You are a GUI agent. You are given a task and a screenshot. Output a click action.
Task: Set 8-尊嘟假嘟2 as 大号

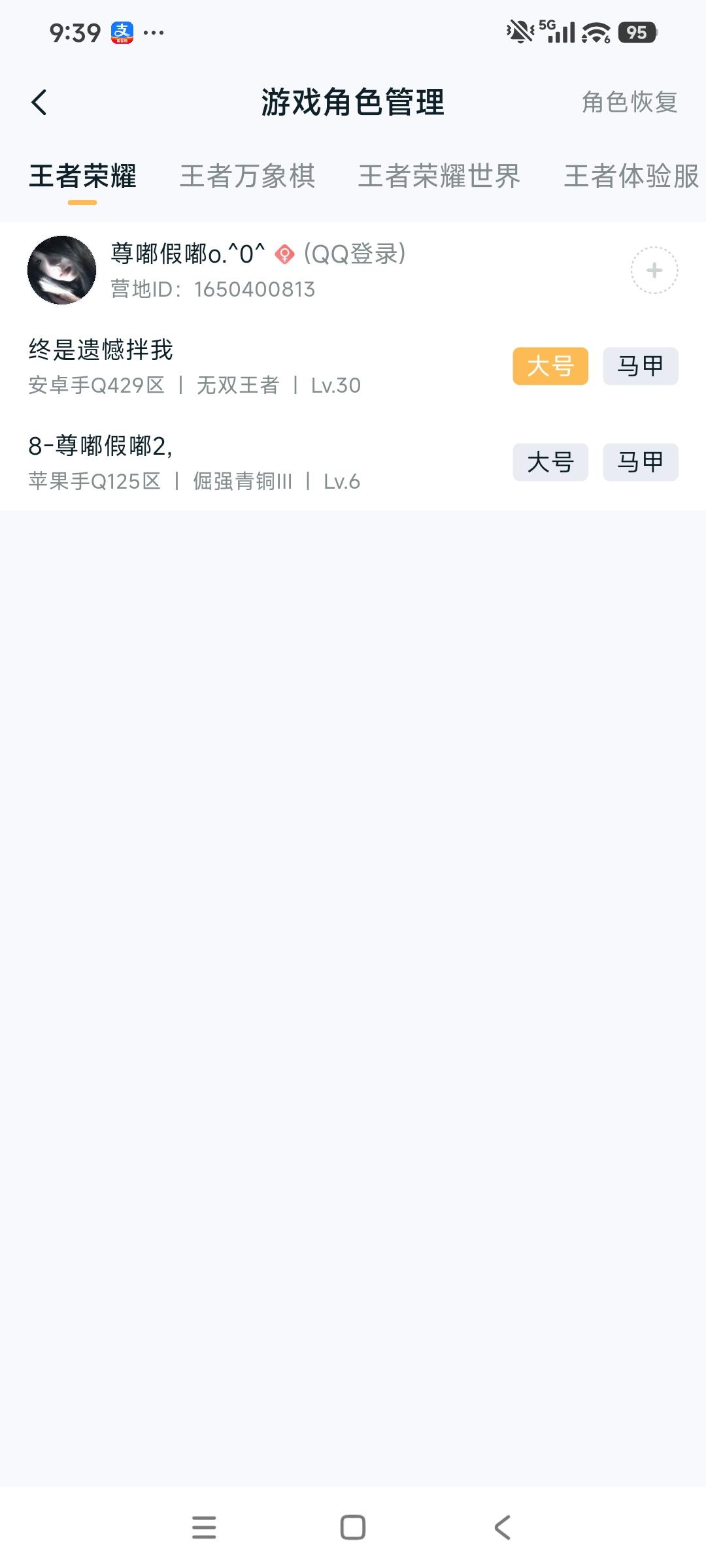click(550, 463)
